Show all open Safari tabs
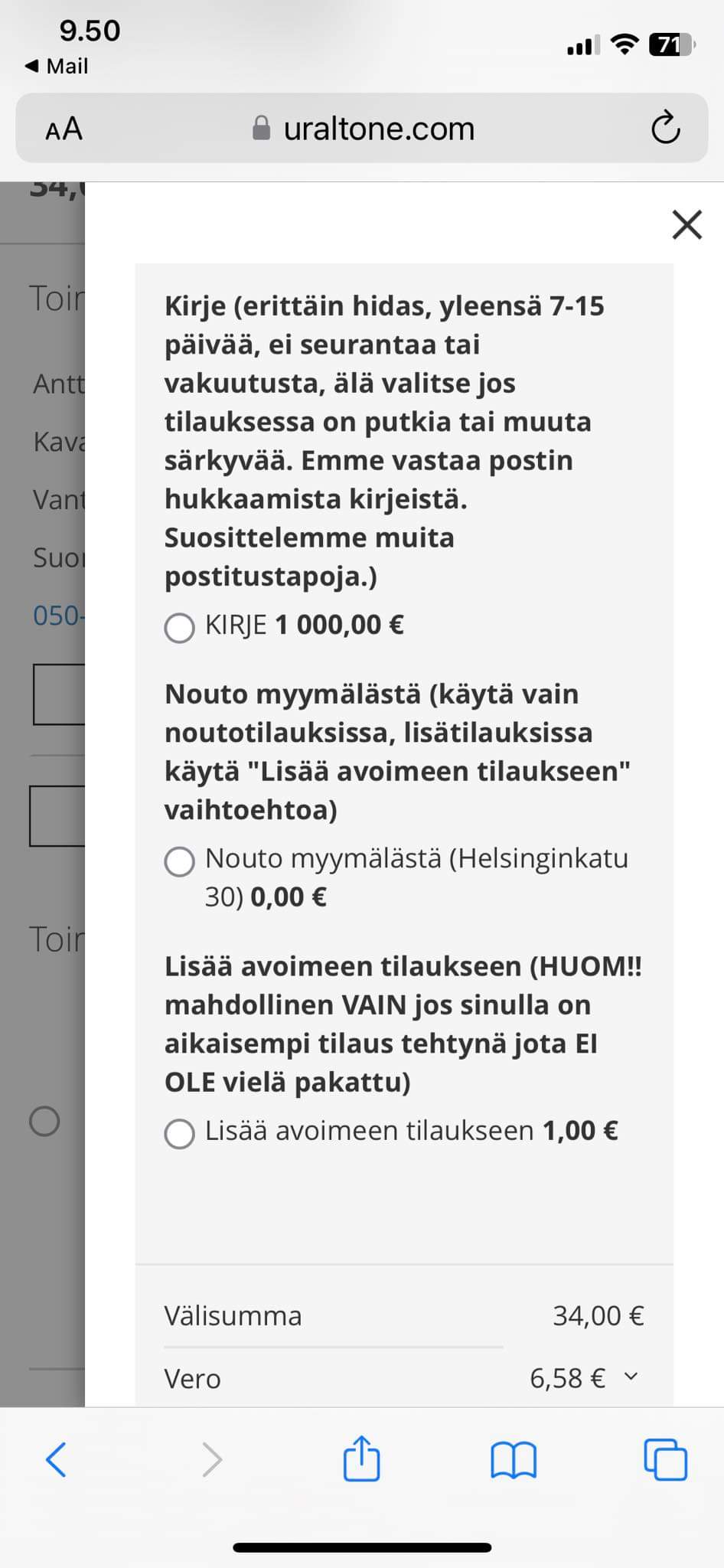The width and height of the screenshot is (724, 1568). click(665, 1459)
